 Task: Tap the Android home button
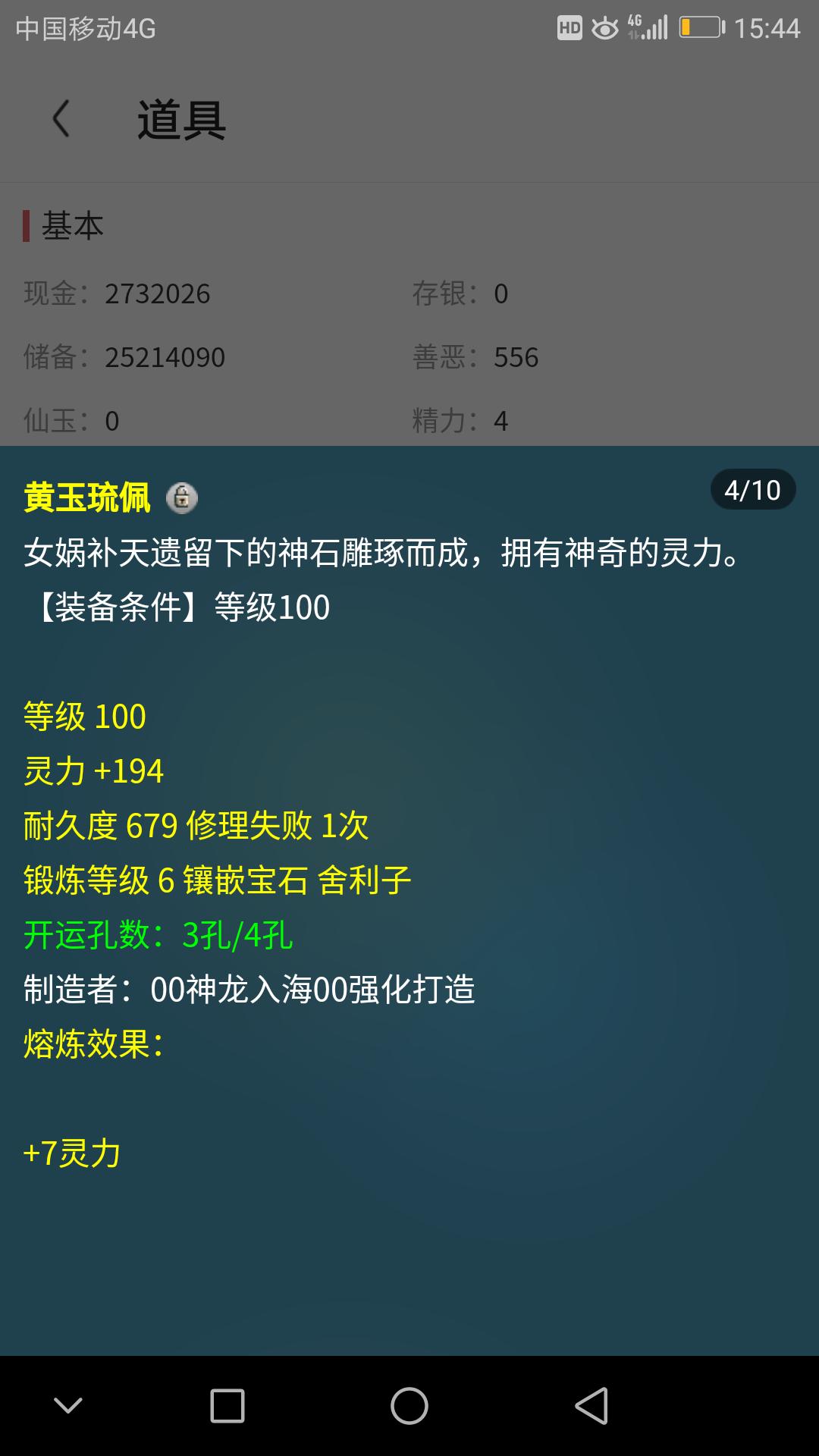(x=409, y=1406)
